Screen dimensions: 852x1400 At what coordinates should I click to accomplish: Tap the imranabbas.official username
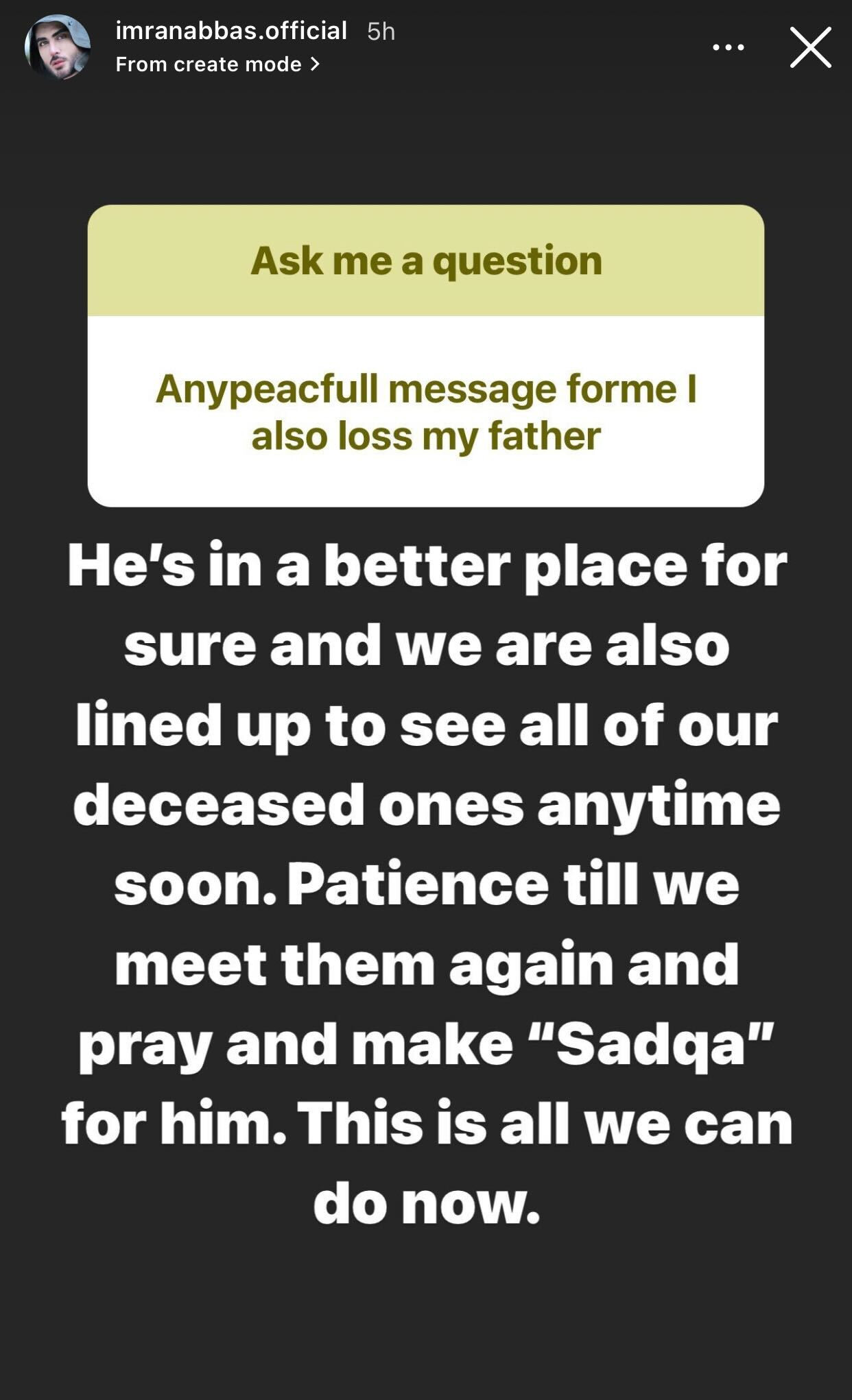(231, 31)
